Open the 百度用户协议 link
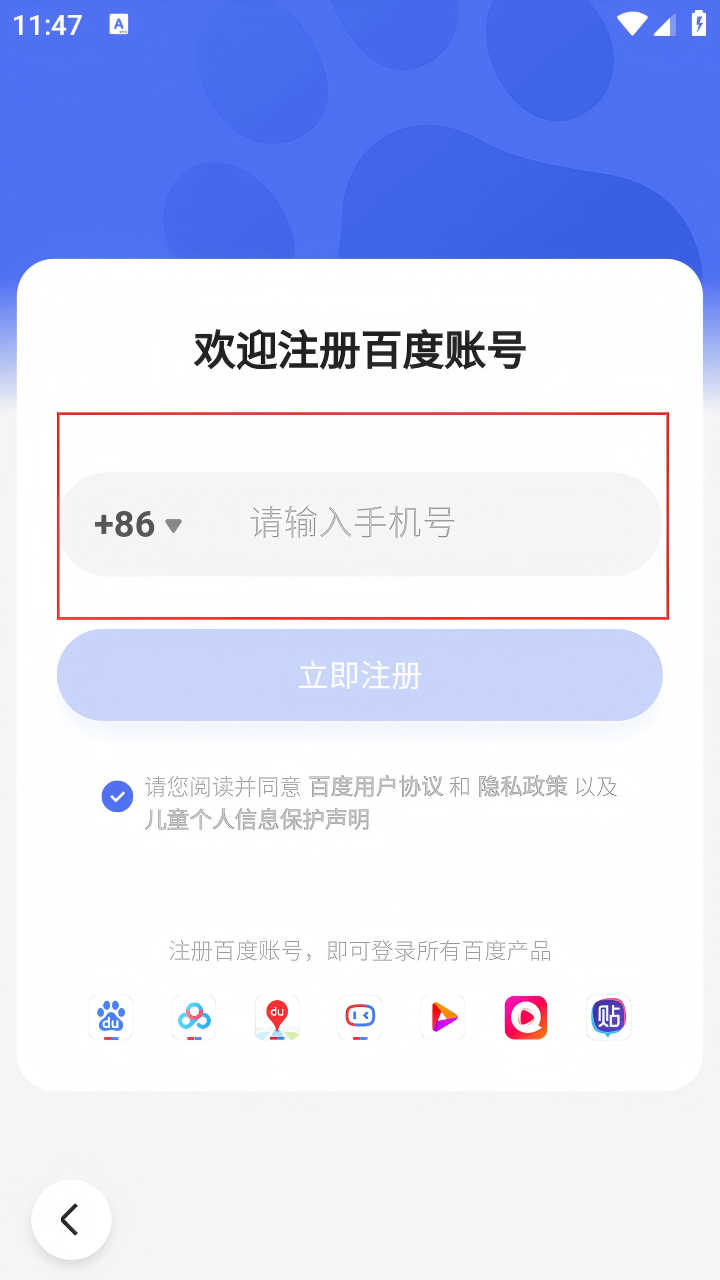Viewport: 720px width, 1280px height. tap(376, 786)
